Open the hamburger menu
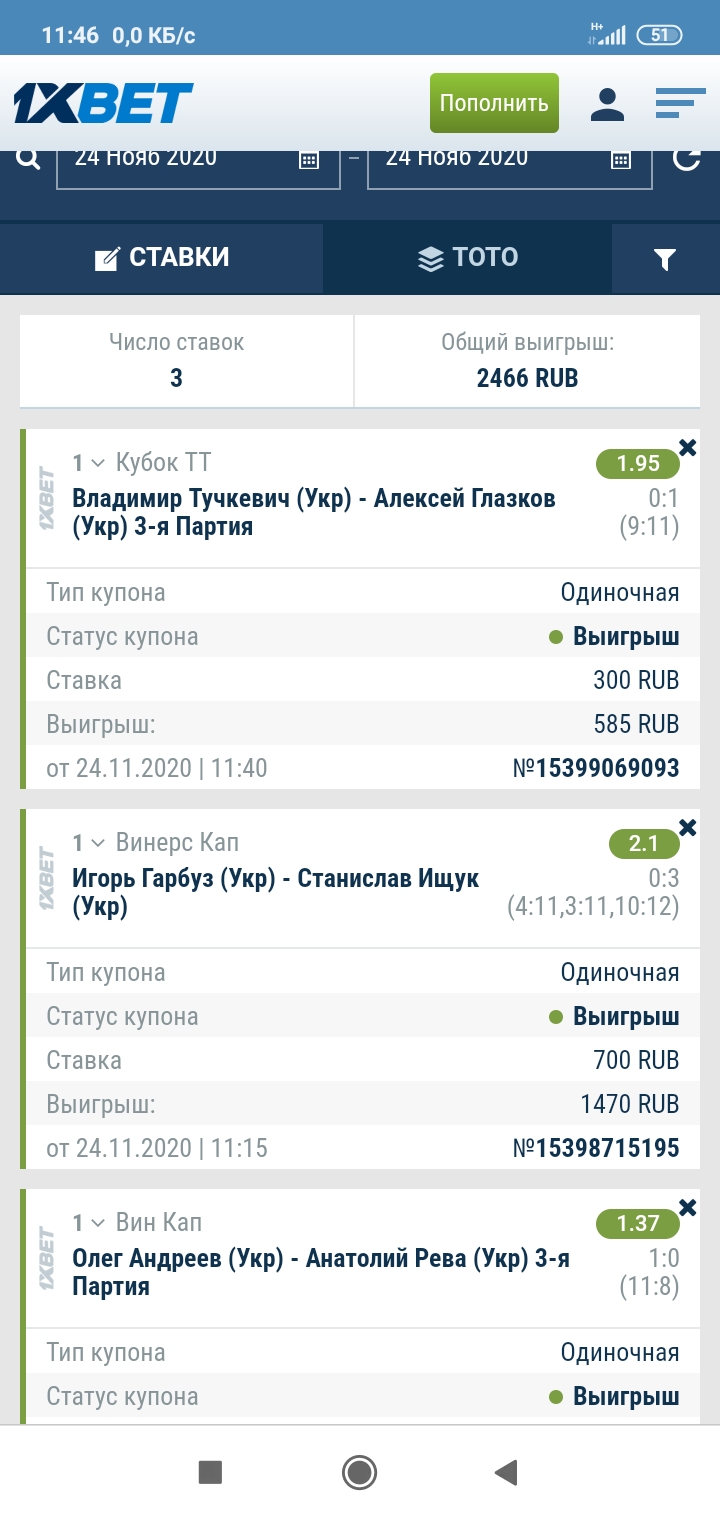Screen dimensions: 720x1520 point(681,103)
